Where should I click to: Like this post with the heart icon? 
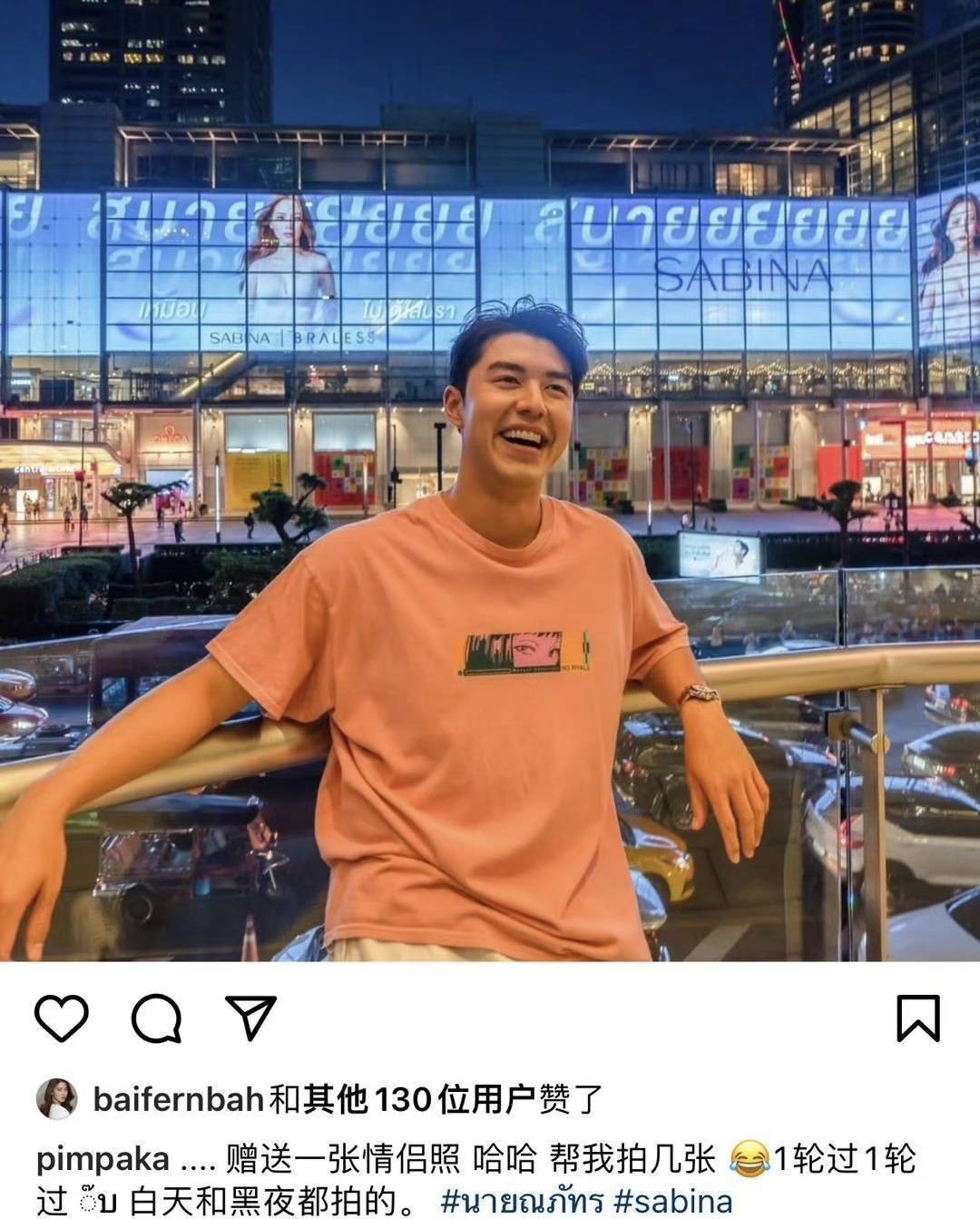point(62,1017)
